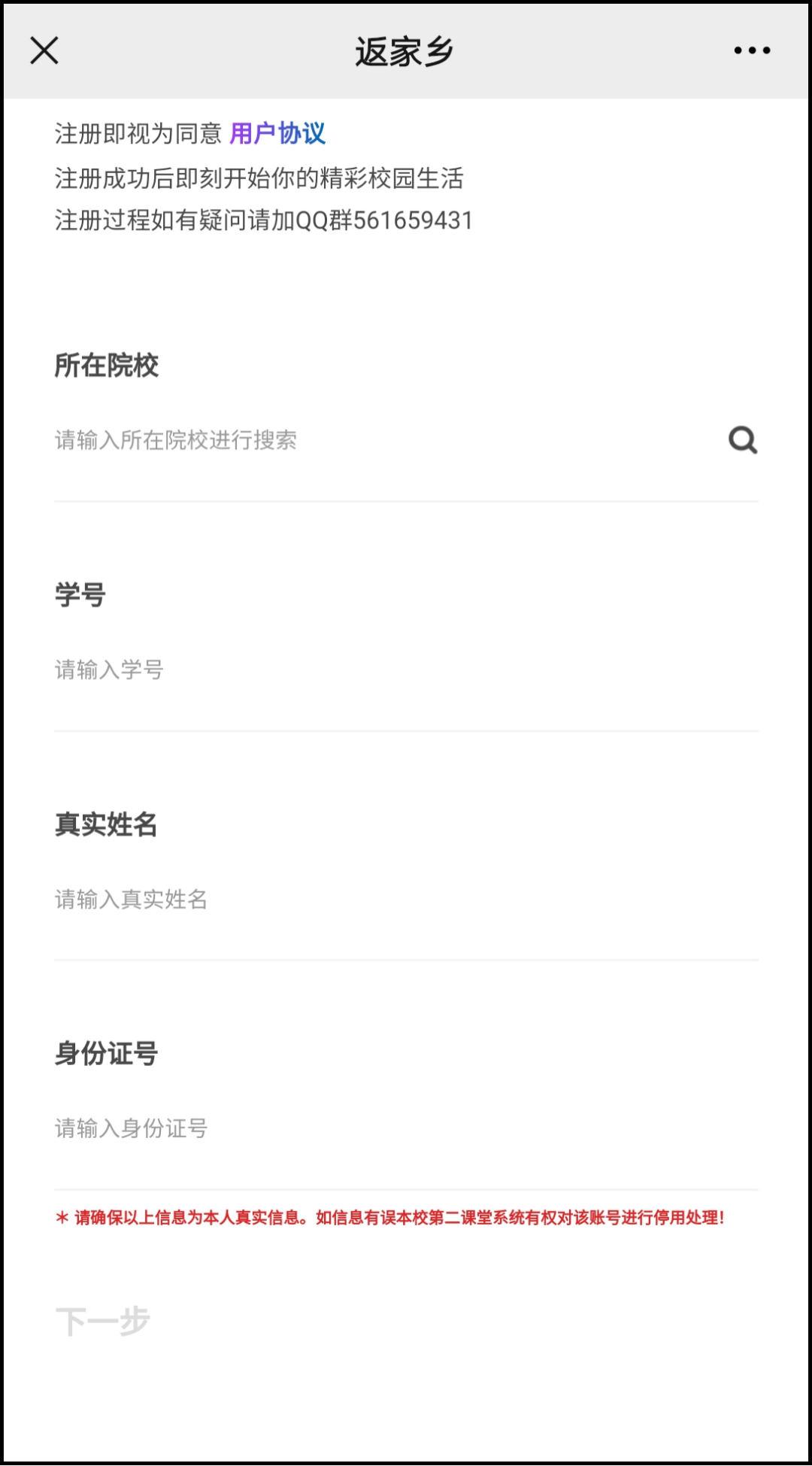
Task: Tap the 身份证号 section heading
Action: tap(105, 1053)
